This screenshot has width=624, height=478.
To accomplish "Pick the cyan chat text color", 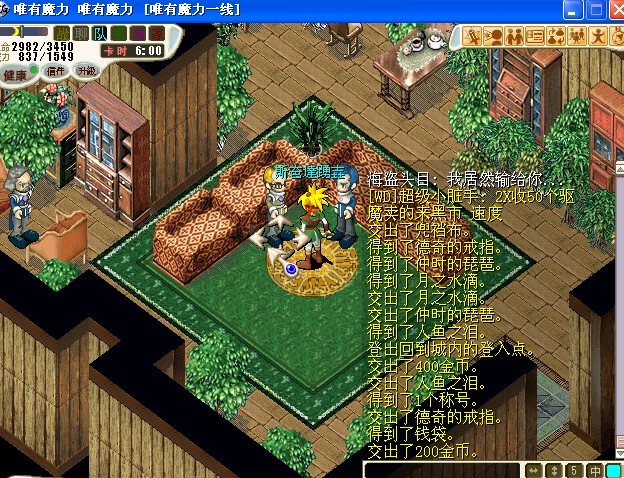I will pyautogui.click(x=614, y=471).
